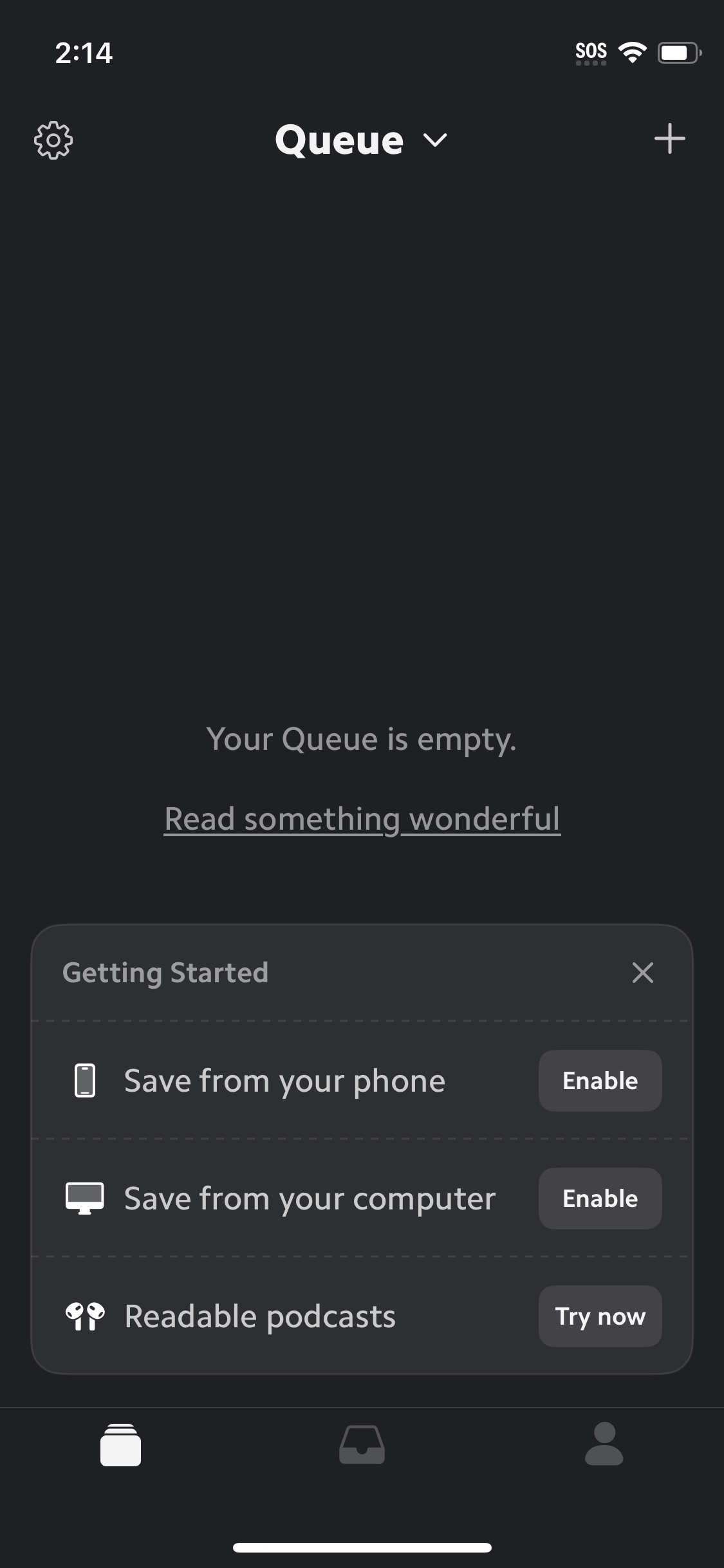The height and width of the screenshot is (1568, 724).
Task: Open the settings gear icon
Action: pyautogui.click(x=53, y=140)
